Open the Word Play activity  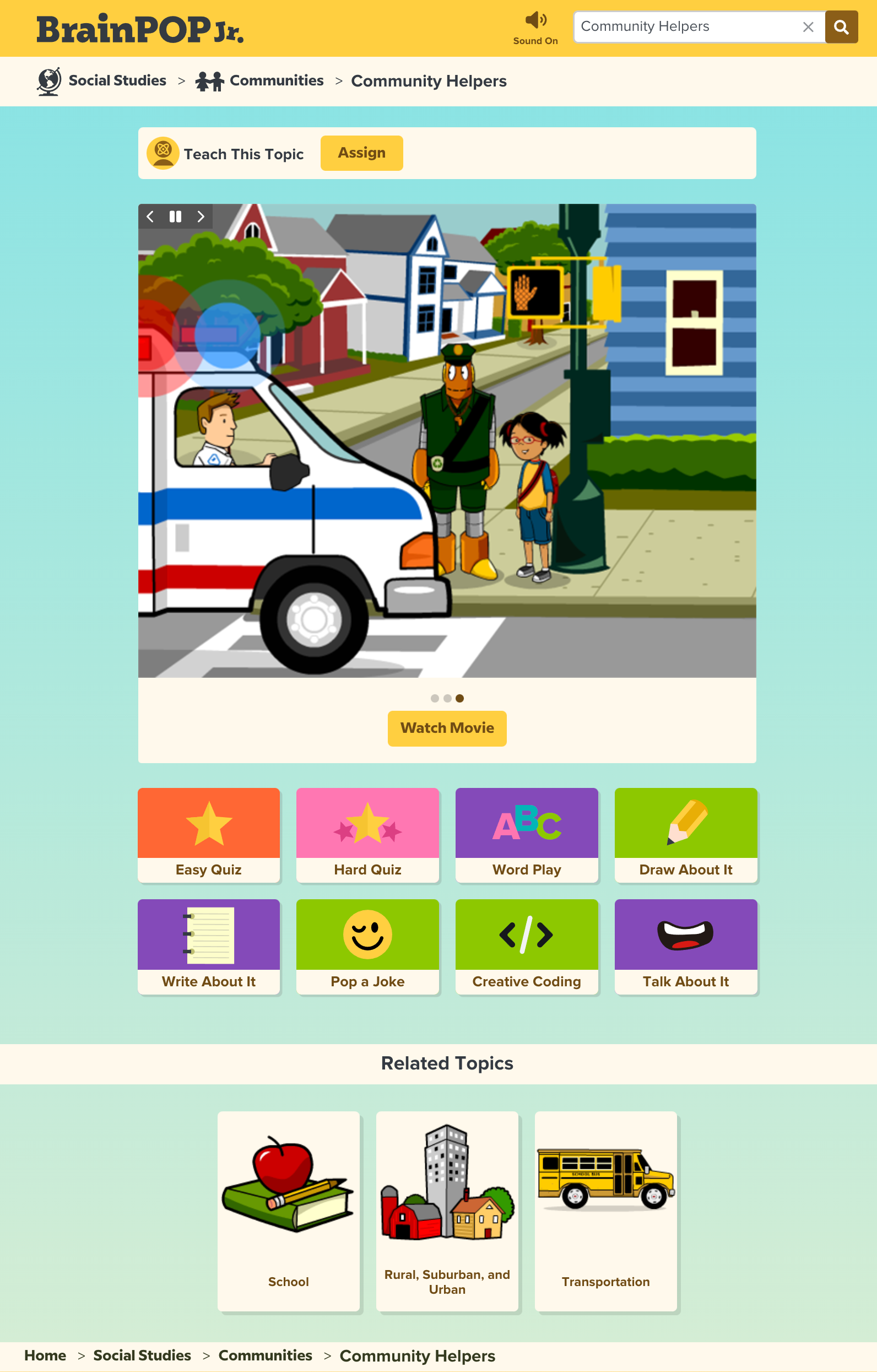click(527, 835)
